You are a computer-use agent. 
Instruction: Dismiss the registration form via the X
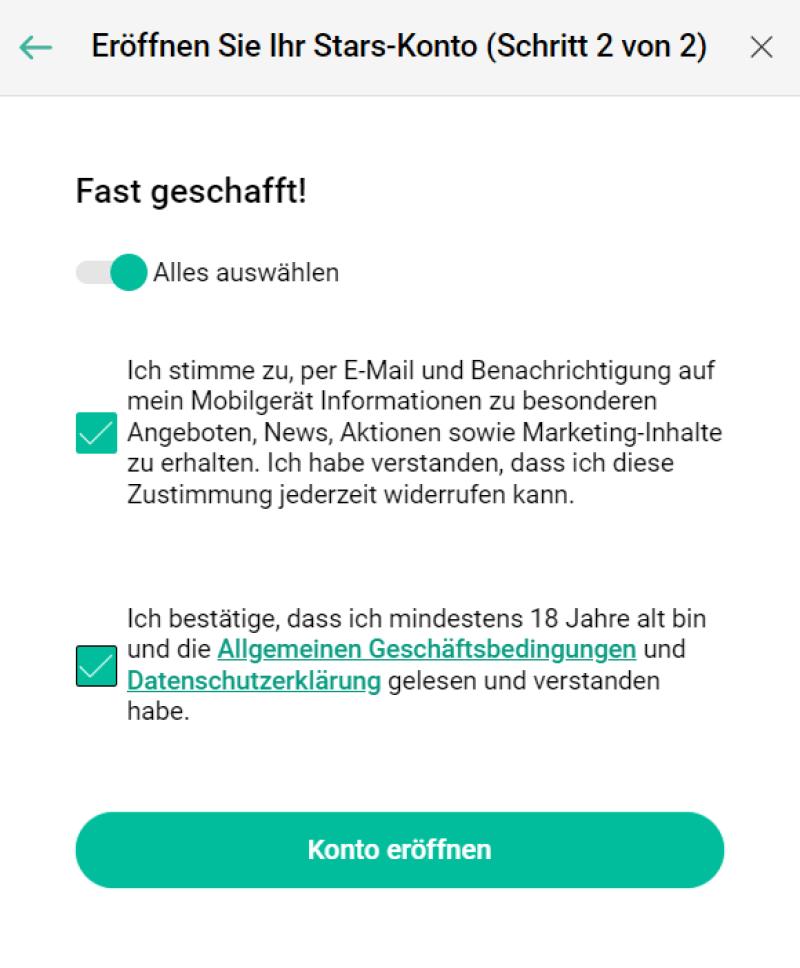pyautogui.click(x=762, y=46)
